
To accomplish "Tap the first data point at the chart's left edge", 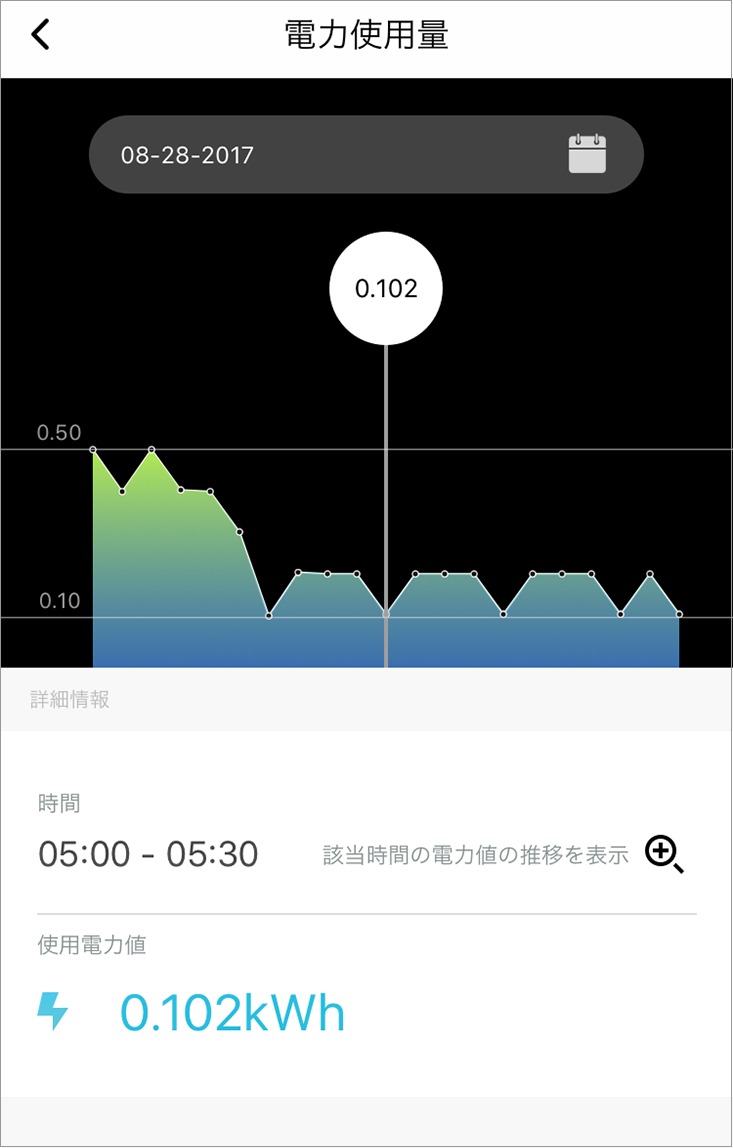I will 93,447.
